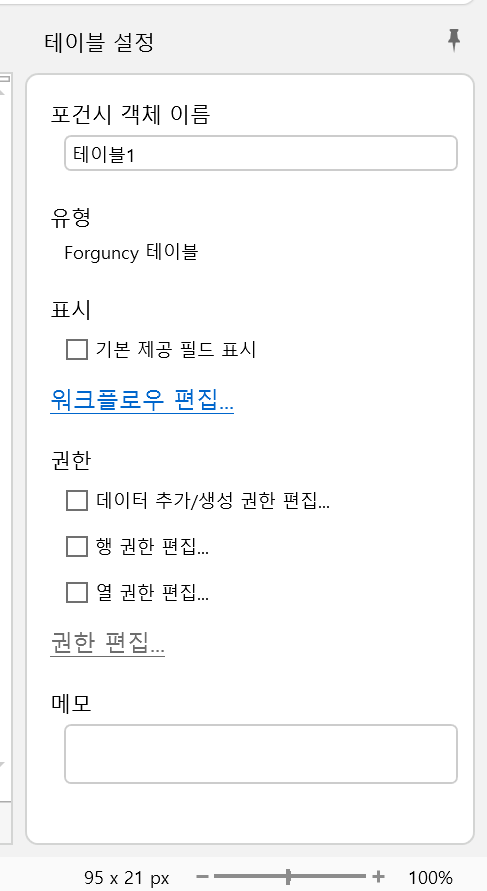
Task: Tap the 포건시 객체 이름 field
Action: click(261, 153)
